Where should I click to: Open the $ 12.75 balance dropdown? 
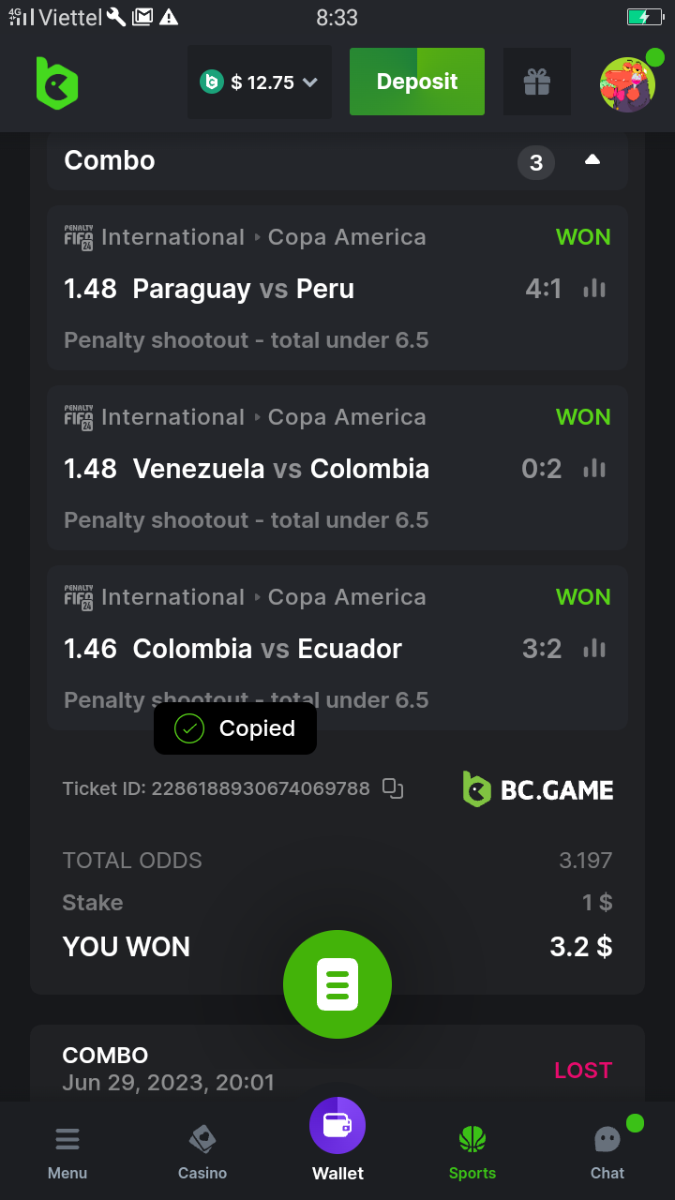coord(259,82)
